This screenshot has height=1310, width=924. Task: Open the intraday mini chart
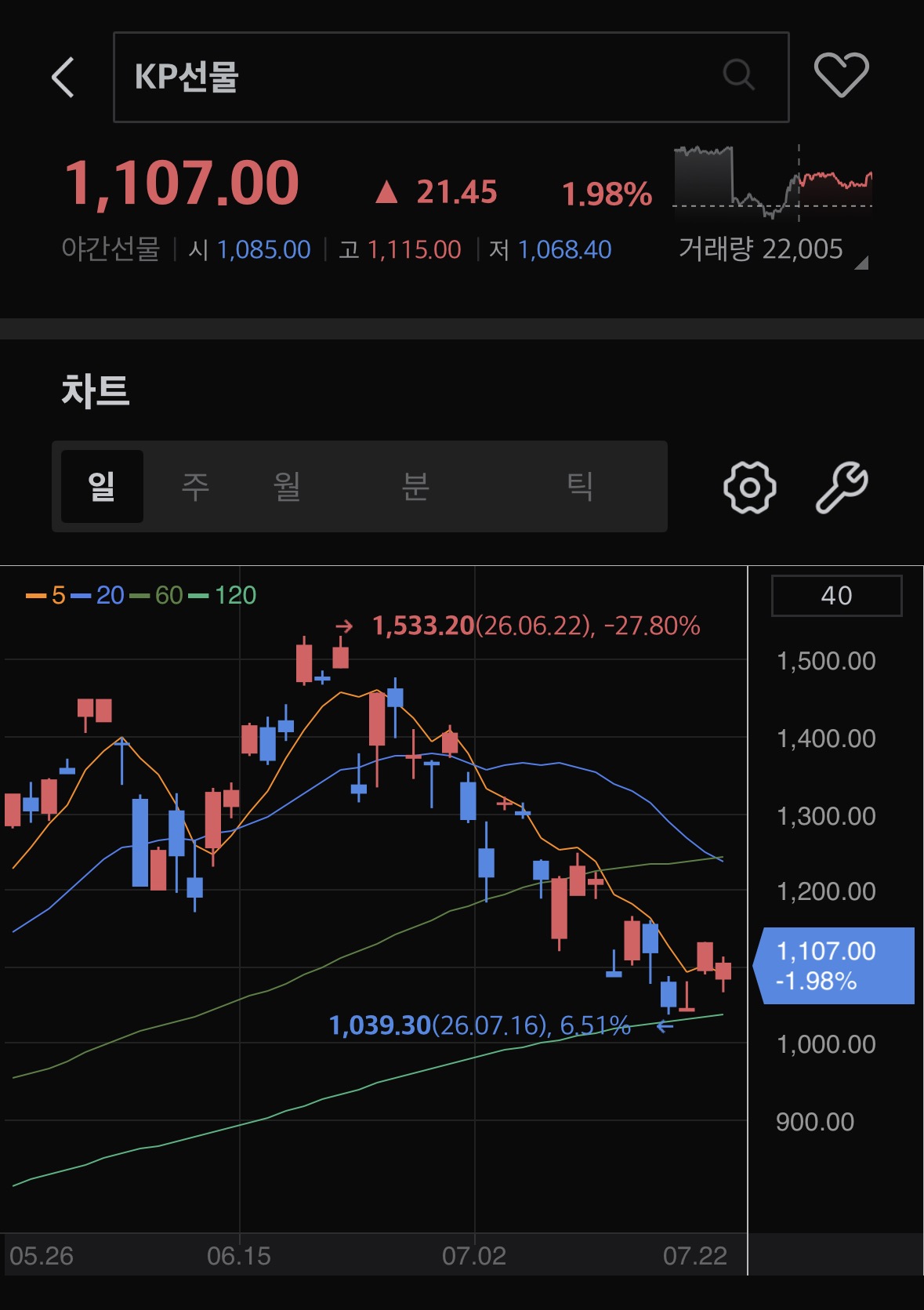tap(773, 183)
